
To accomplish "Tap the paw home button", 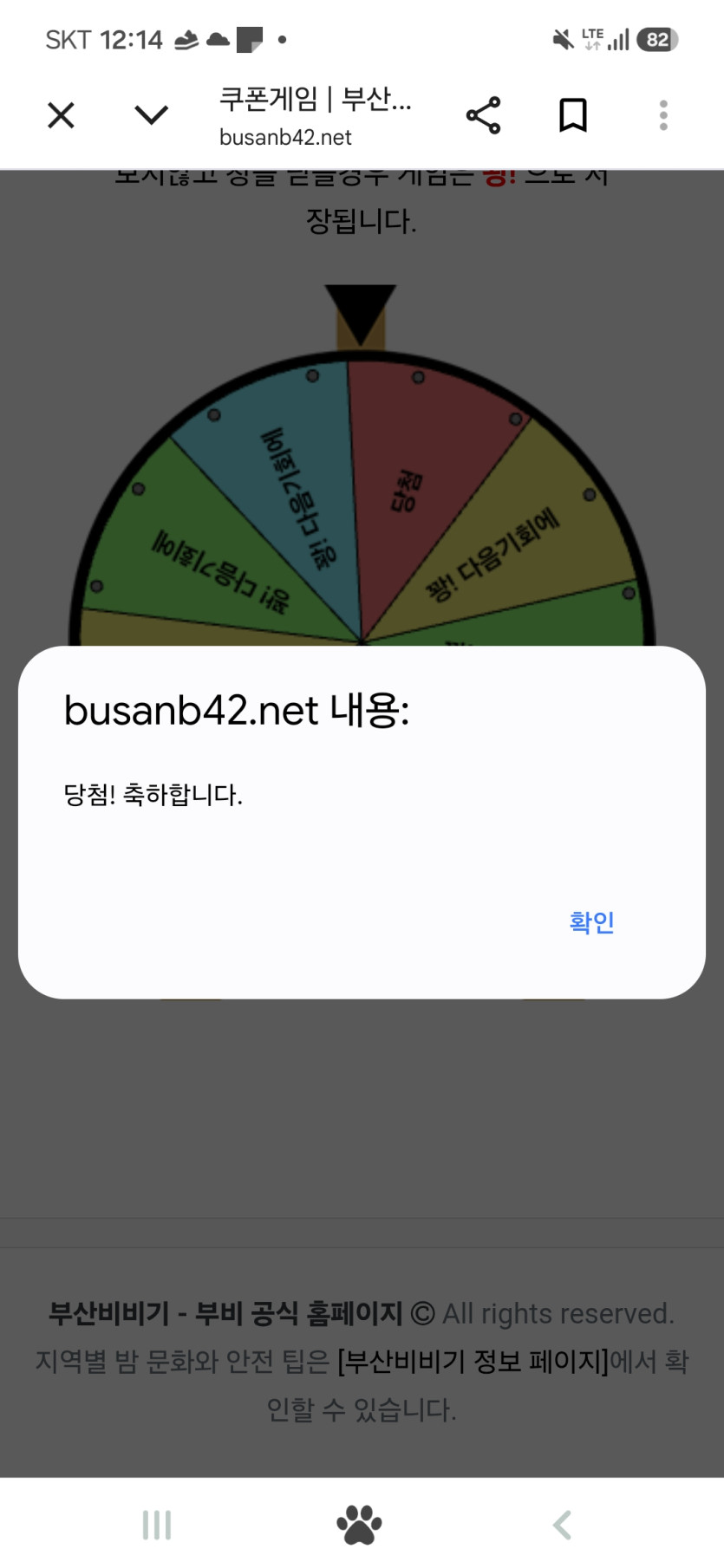I will (x=359, y=1525).
